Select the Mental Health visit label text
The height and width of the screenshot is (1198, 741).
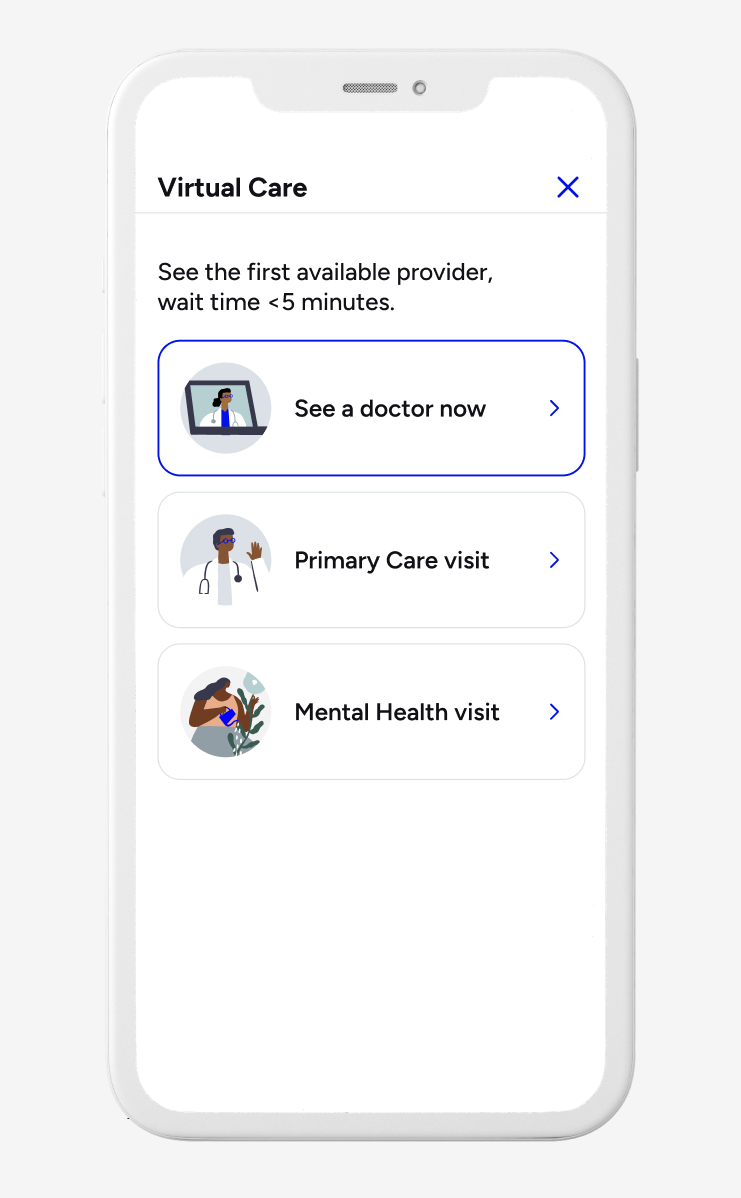pyautogui.click(x=396, y=712)
